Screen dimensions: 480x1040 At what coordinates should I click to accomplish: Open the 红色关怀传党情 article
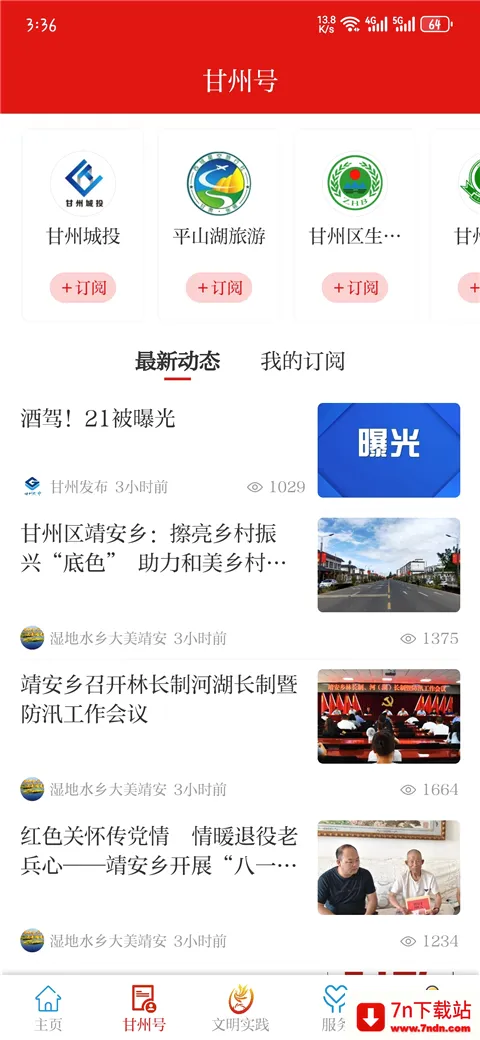(240, 885)
